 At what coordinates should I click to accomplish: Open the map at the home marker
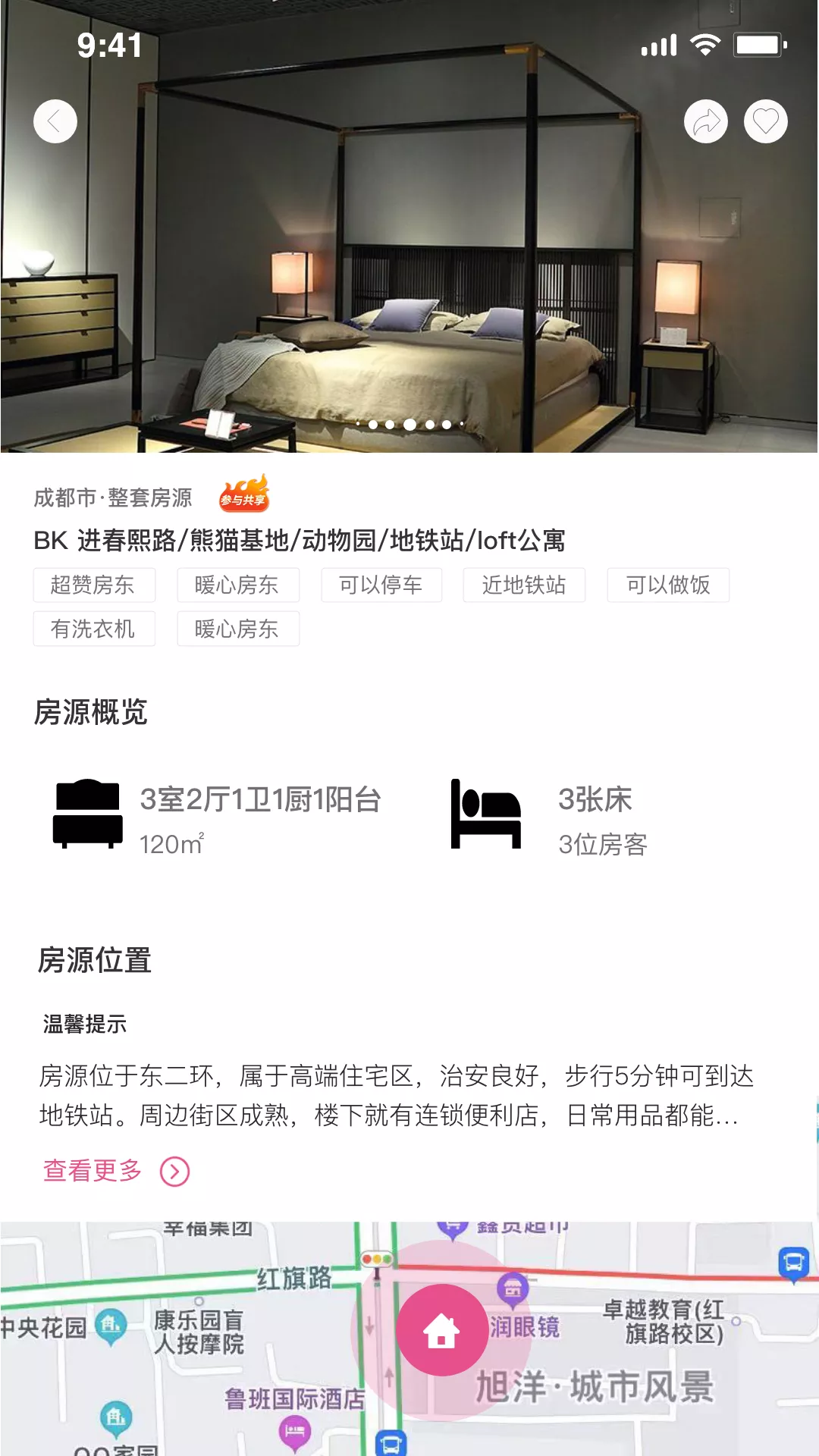(x=442, y=1331)
